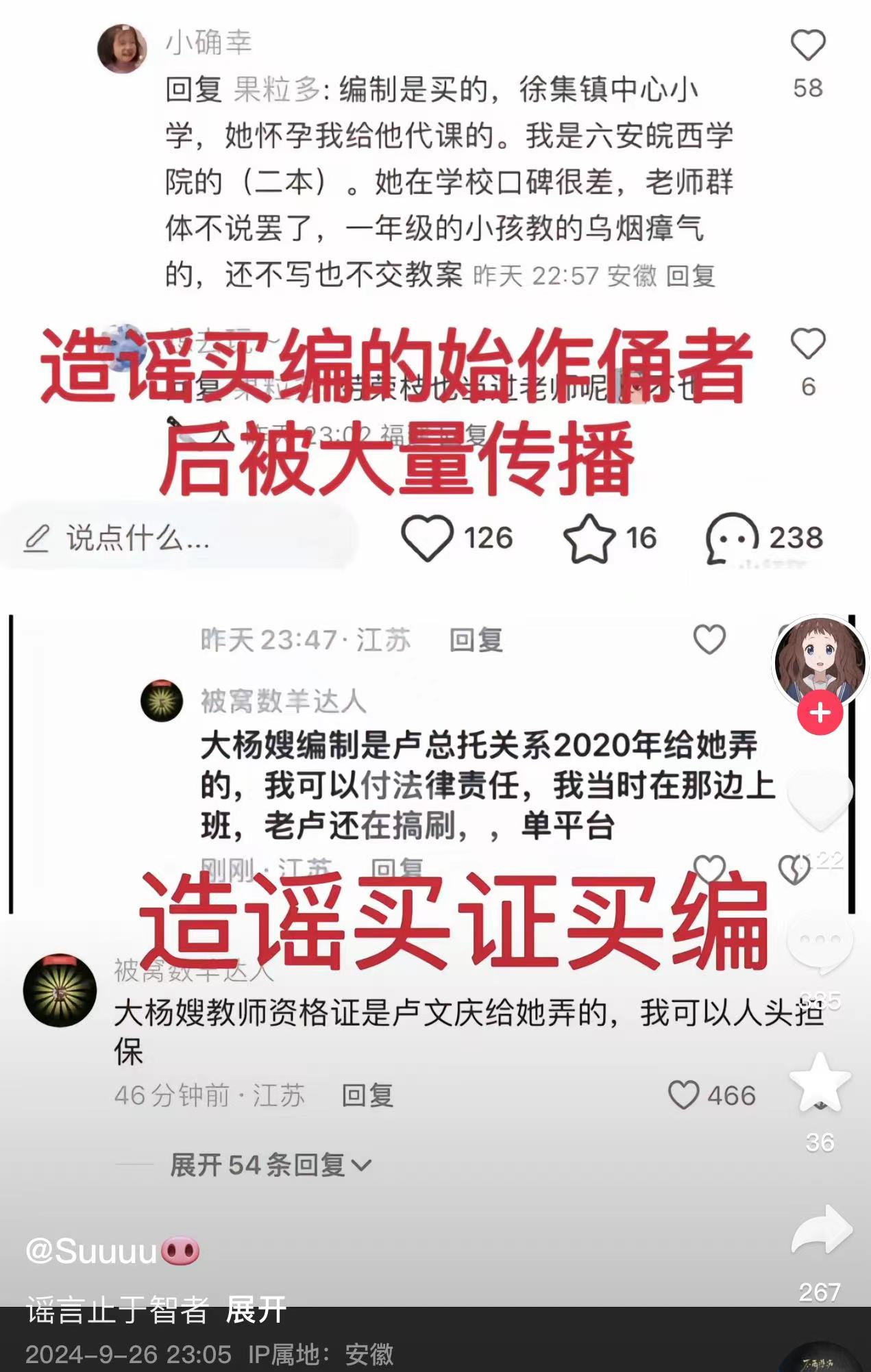Image resolution: width=871 pixels, height=1372 pixels.
Task: Share this post via arrow icon
Action: (x=821, y=1230)
